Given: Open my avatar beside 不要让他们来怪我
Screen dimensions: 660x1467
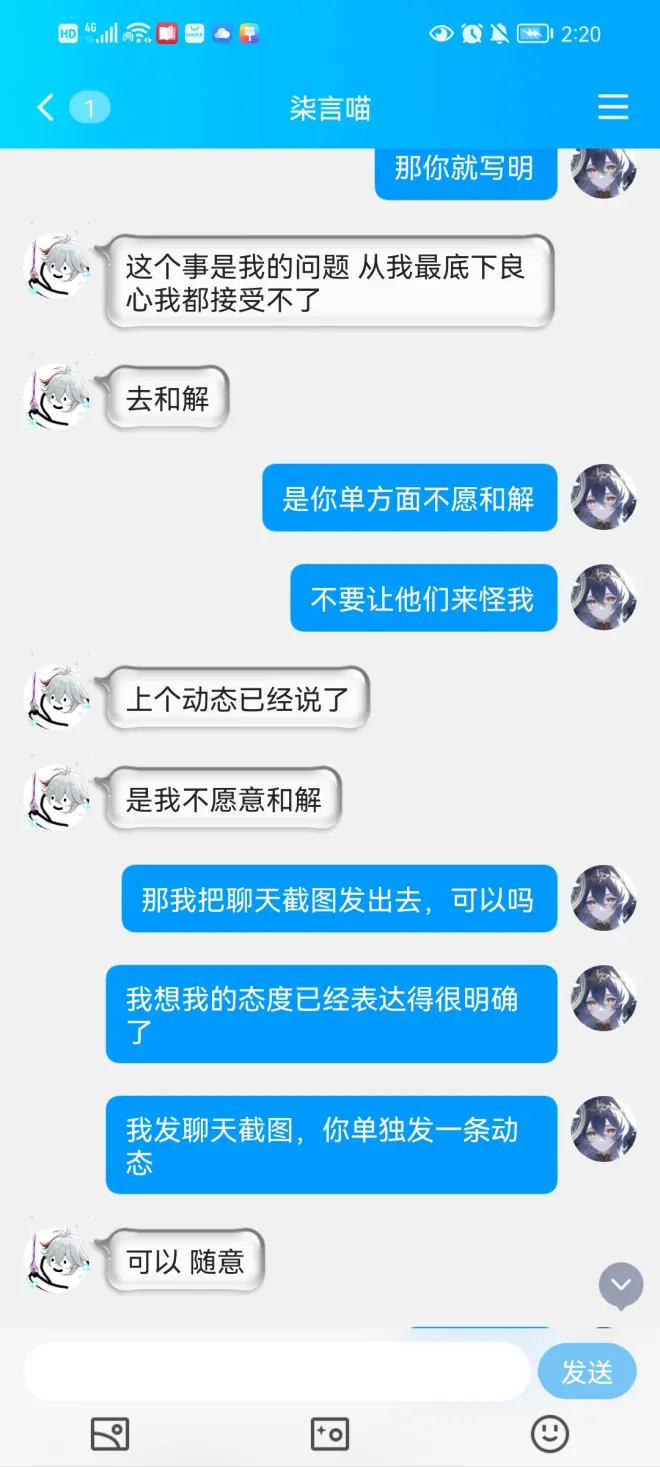Looking at the screenshot, I should click(604, 598).
